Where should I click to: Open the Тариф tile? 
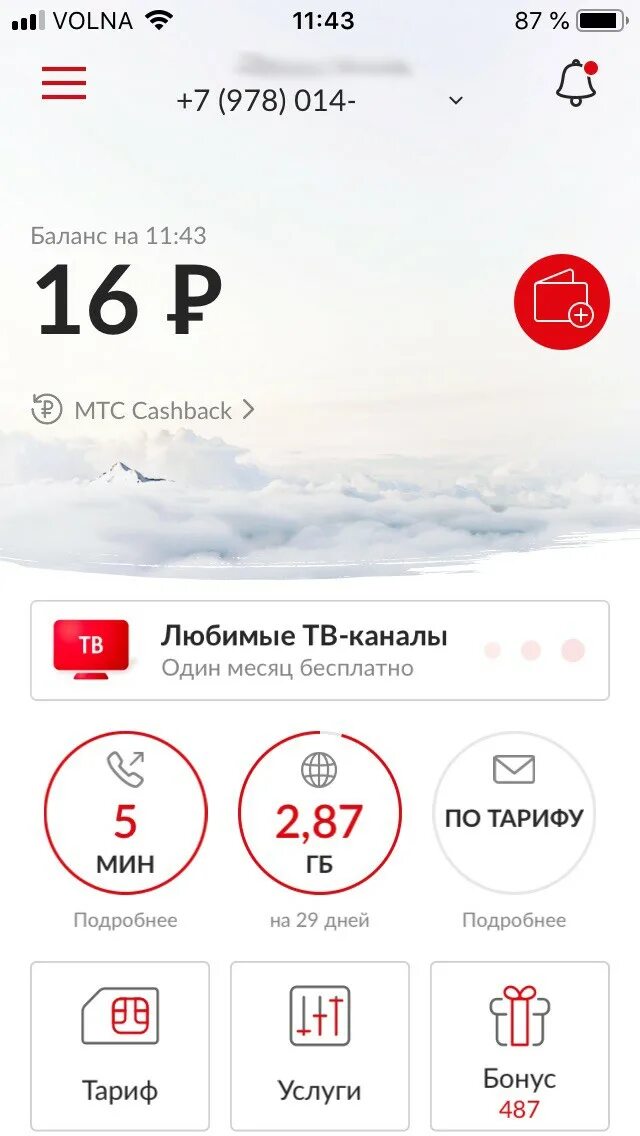[120, 1045]
